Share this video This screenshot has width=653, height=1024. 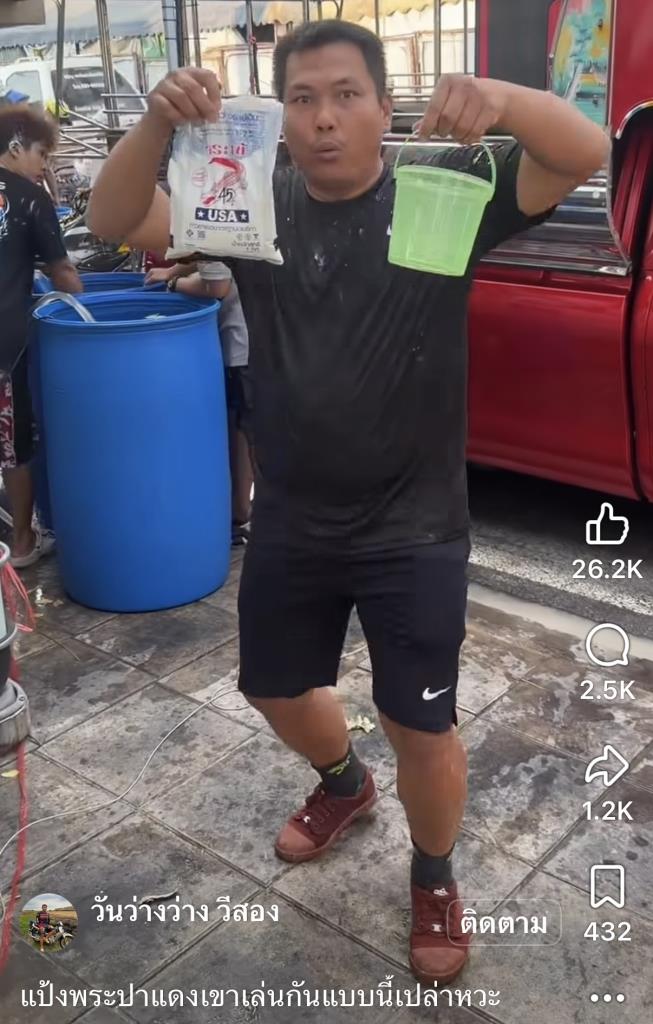(x=607, y=767)
